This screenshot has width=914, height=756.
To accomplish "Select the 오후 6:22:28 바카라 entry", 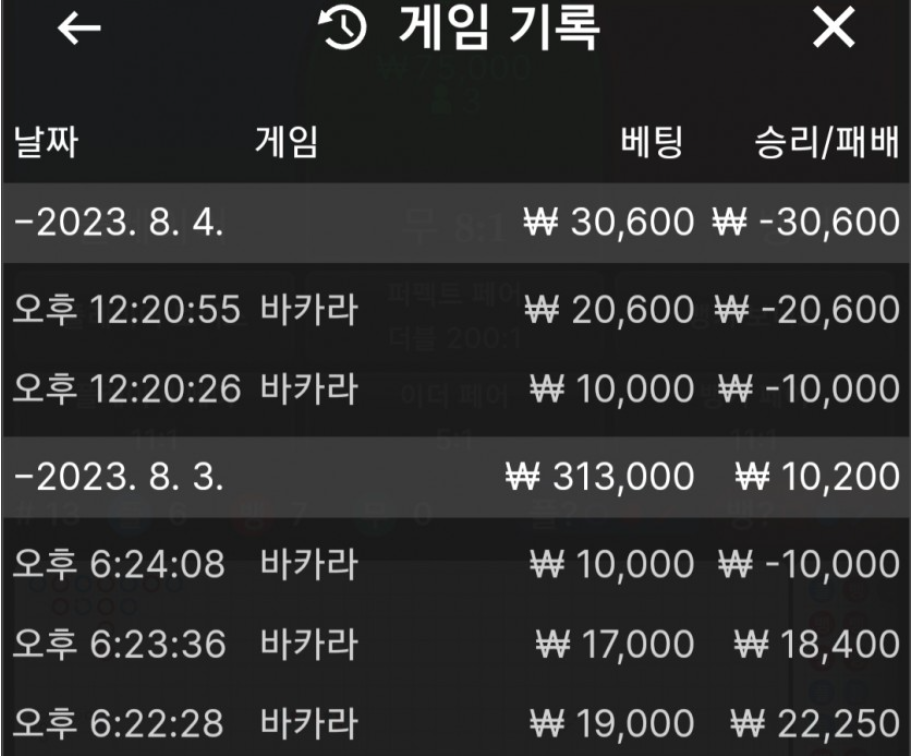I will coord(457,723).
